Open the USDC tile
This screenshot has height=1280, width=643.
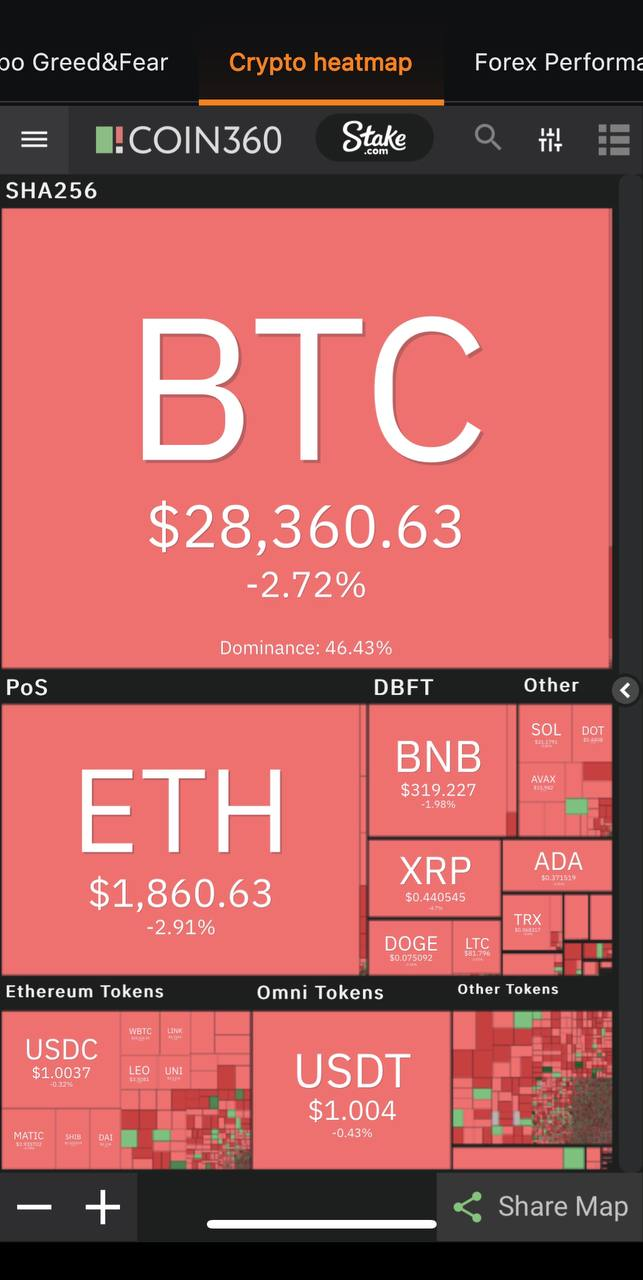coord(61,1060)
